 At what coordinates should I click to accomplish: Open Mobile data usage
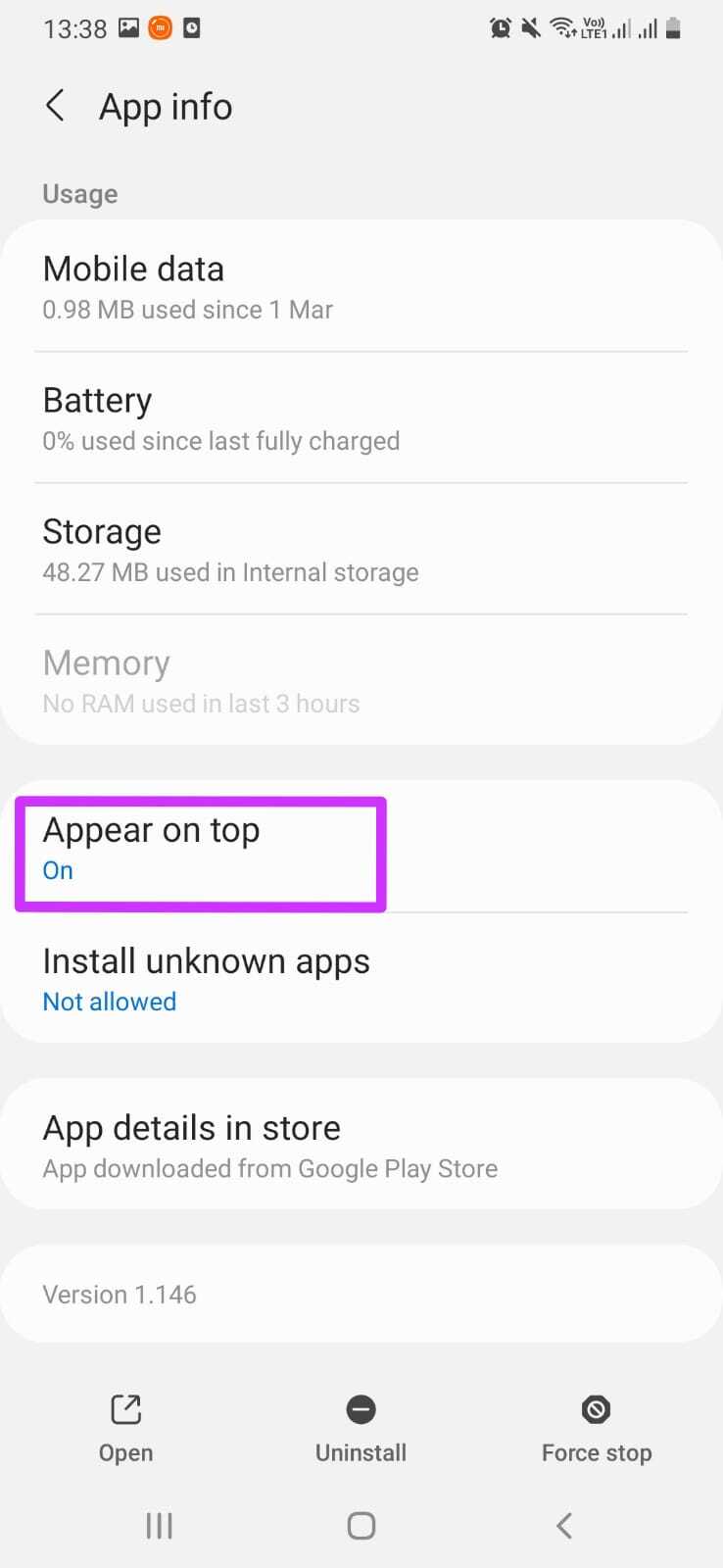pyautogui.click(x=361, y=286)
